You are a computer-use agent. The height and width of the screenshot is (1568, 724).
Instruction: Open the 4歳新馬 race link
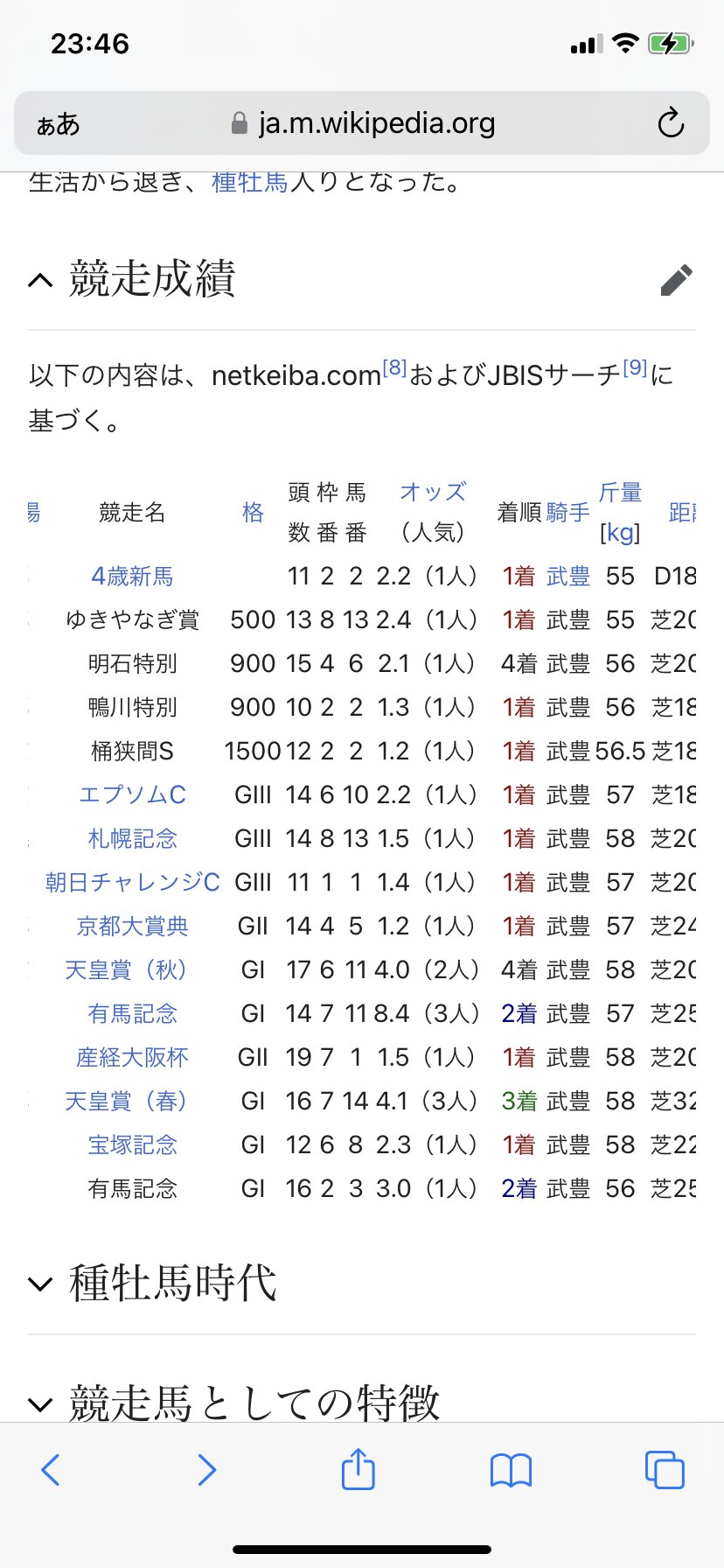(132, 576)
